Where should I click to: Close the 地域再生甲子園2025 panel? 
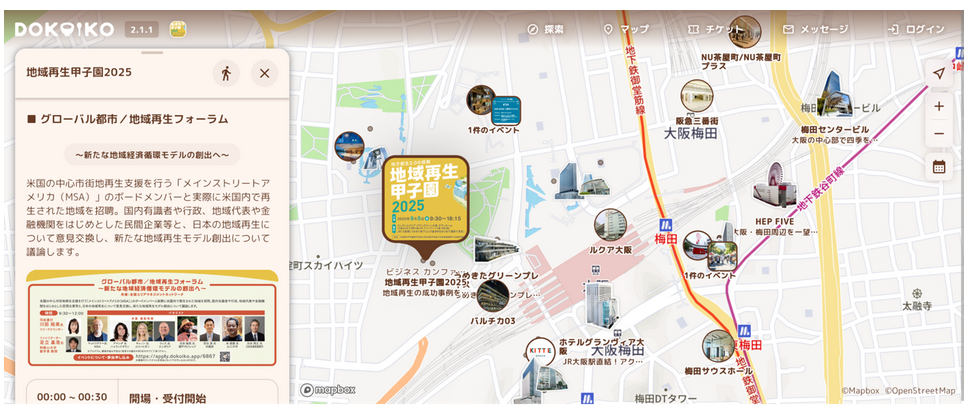point(264,73)
